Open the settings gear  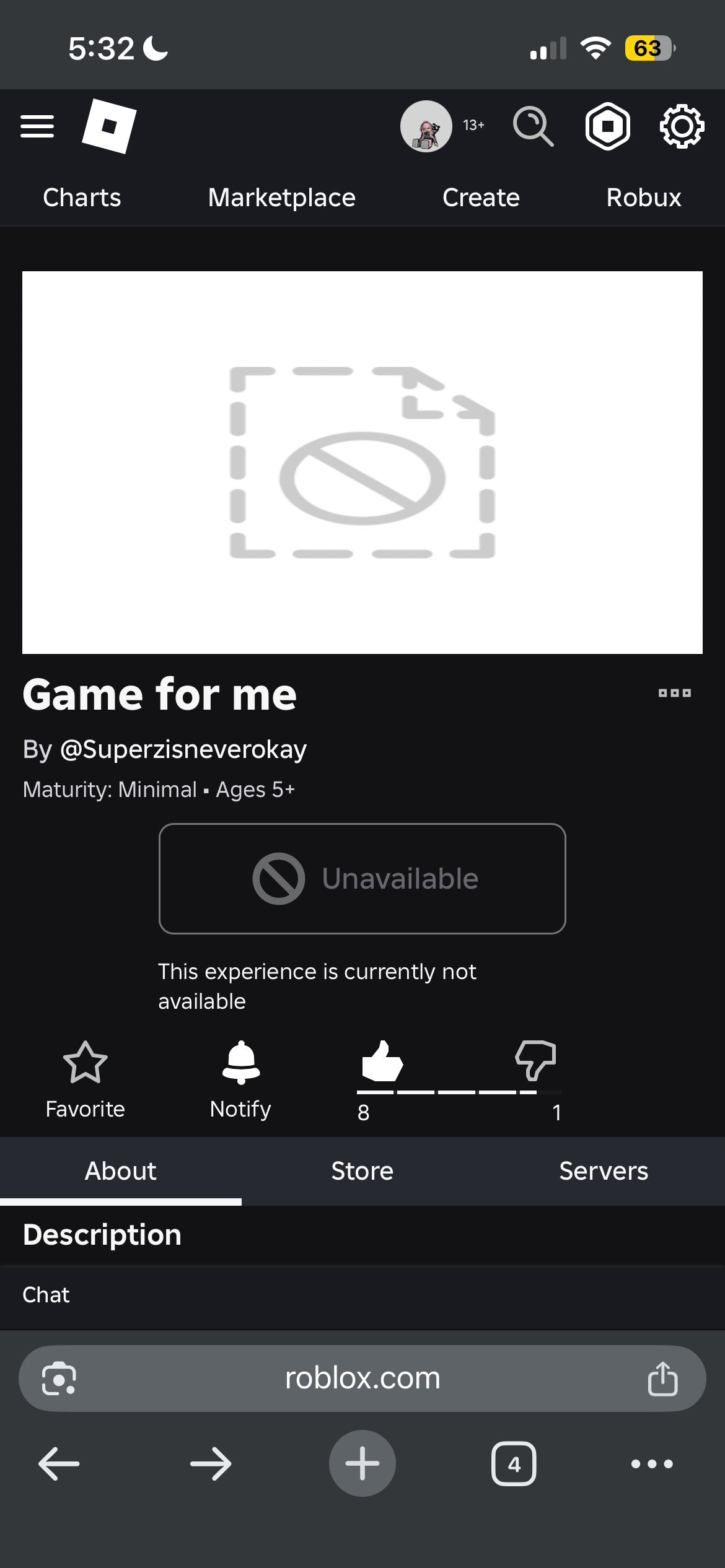(682, 126)
